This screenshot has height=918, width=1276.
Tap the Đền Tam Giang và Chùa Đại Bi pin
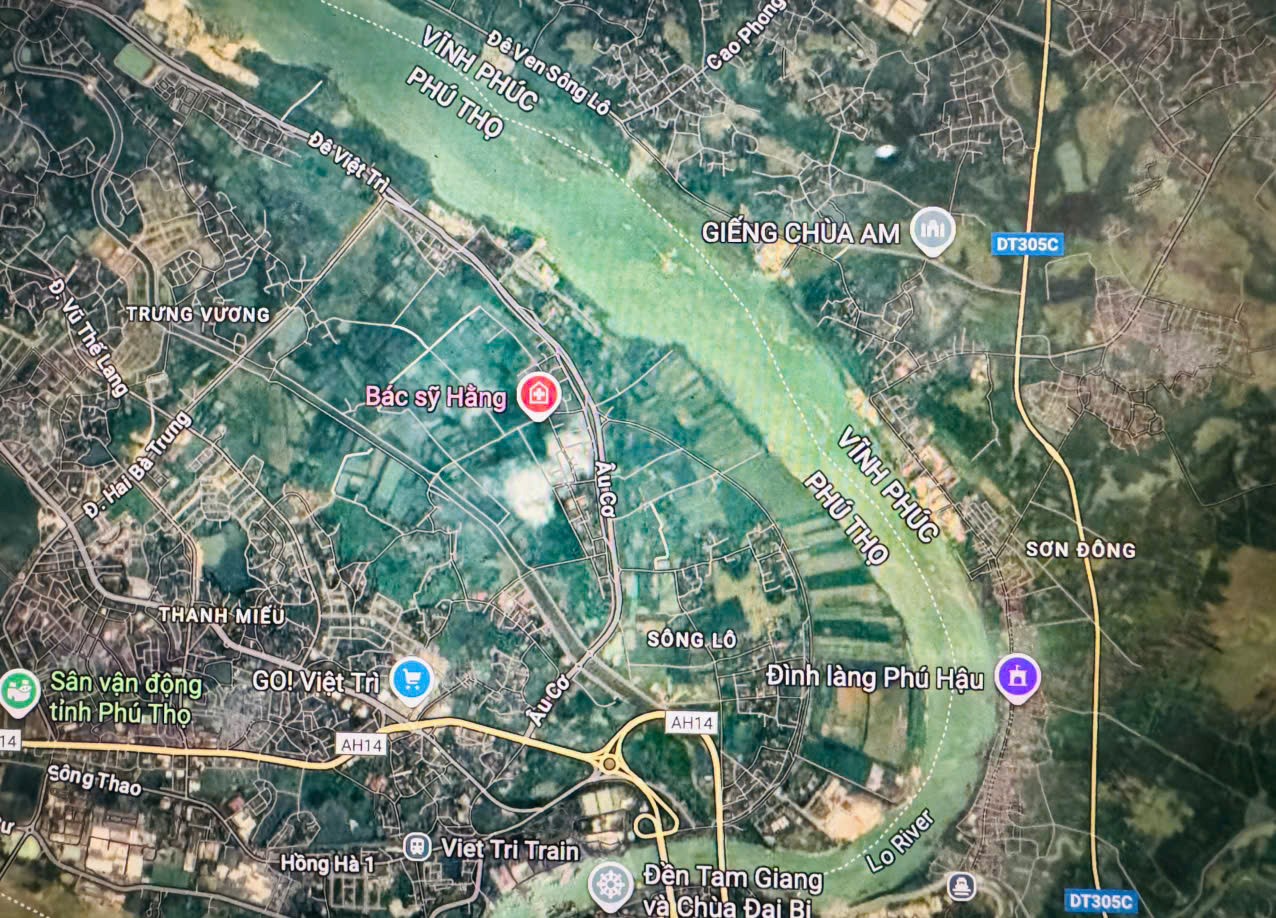tap(609, 882)
